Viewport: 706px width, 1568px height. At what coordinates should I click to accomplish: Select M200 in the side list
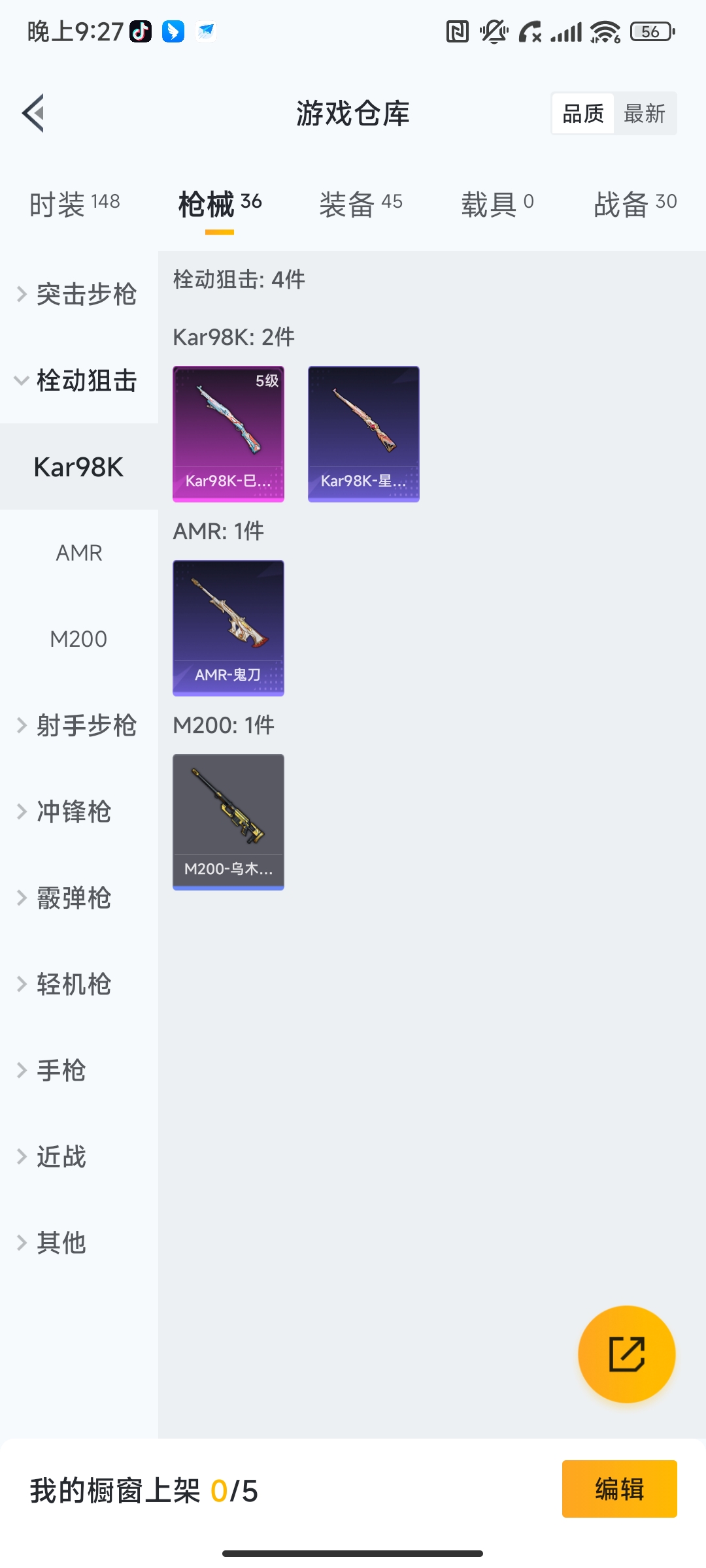(79, 639)
